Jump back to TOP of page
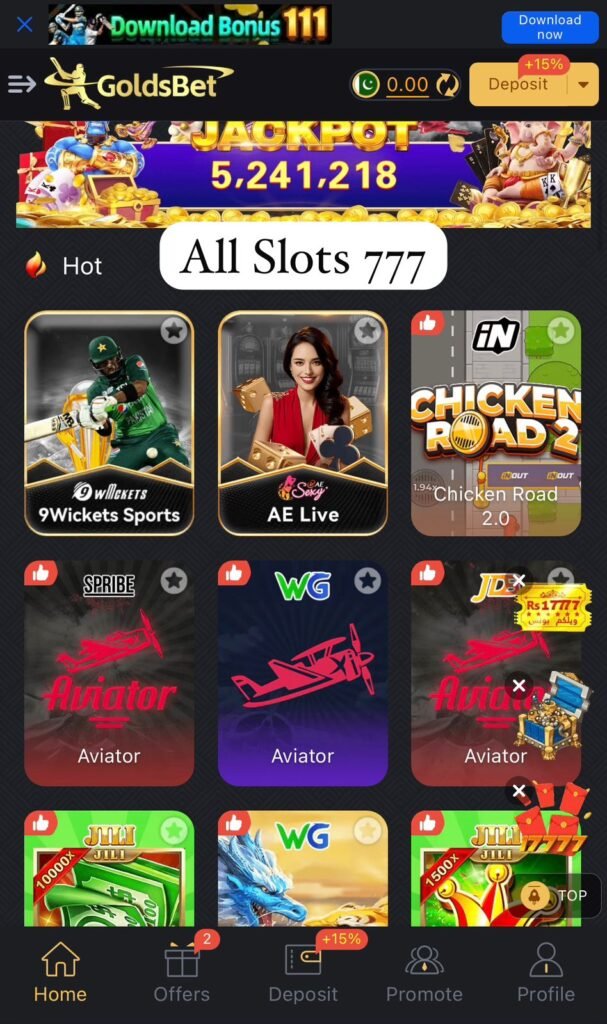Viewport: 607px width, 1024px height. 560,895
